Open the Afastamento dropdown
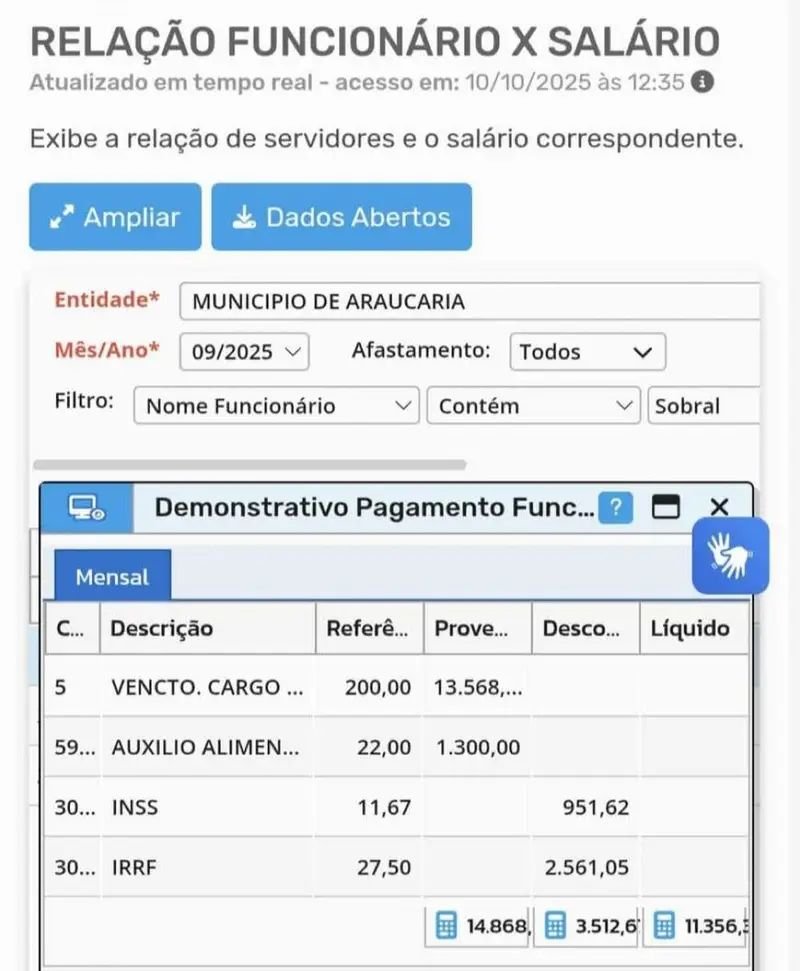The height and width of the screenshot is (971, 800). tap(587, 352)
